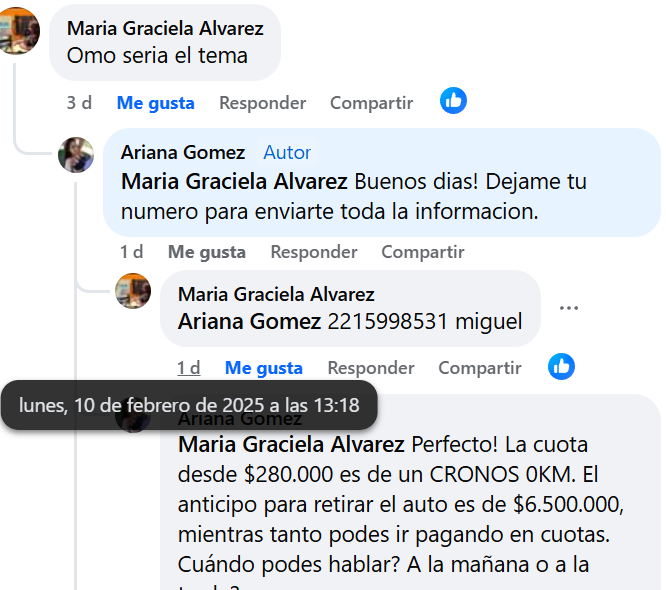
Task: Open the "3 d" timestamp of the first comment
Action: click(x=79, y=103)
